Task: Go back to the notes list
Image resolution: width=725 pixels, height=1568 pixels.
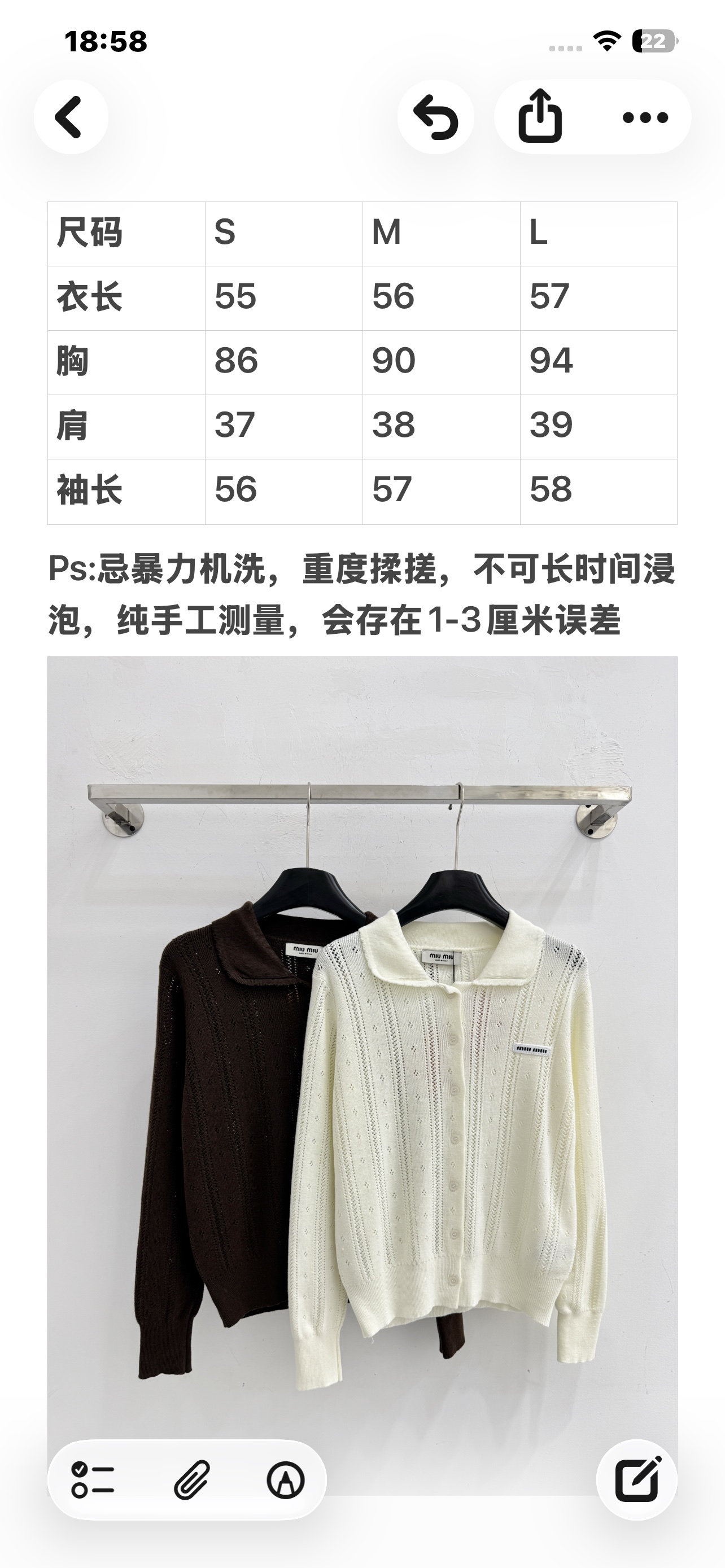Action: pyautogui.click(x=71, y=117)
